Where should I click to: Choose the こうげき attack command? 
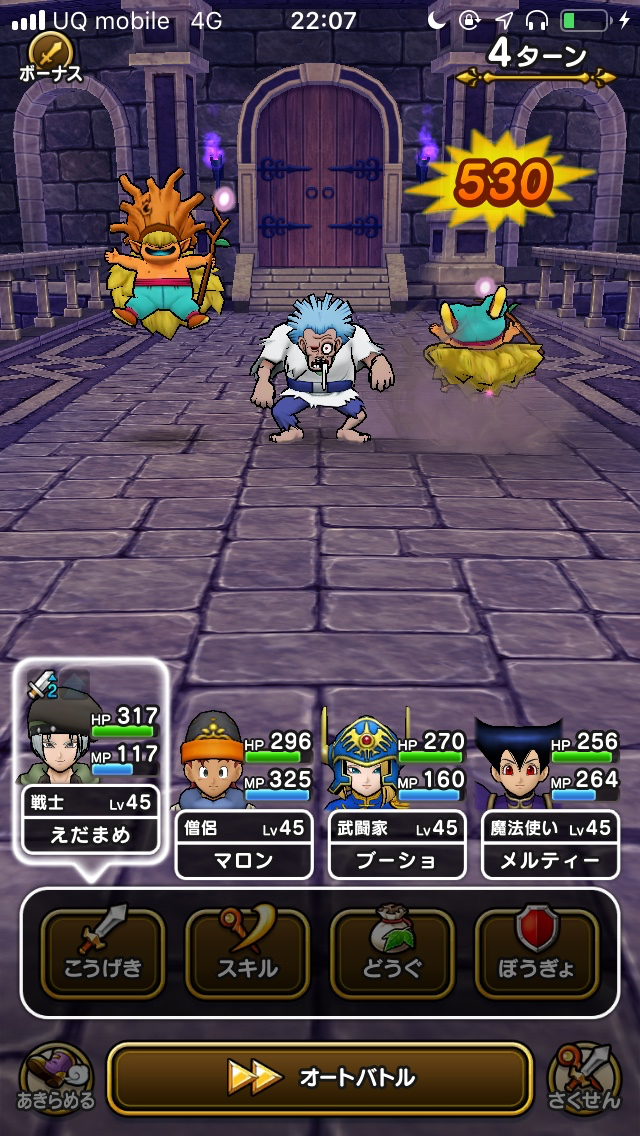(x=103, y=952)
